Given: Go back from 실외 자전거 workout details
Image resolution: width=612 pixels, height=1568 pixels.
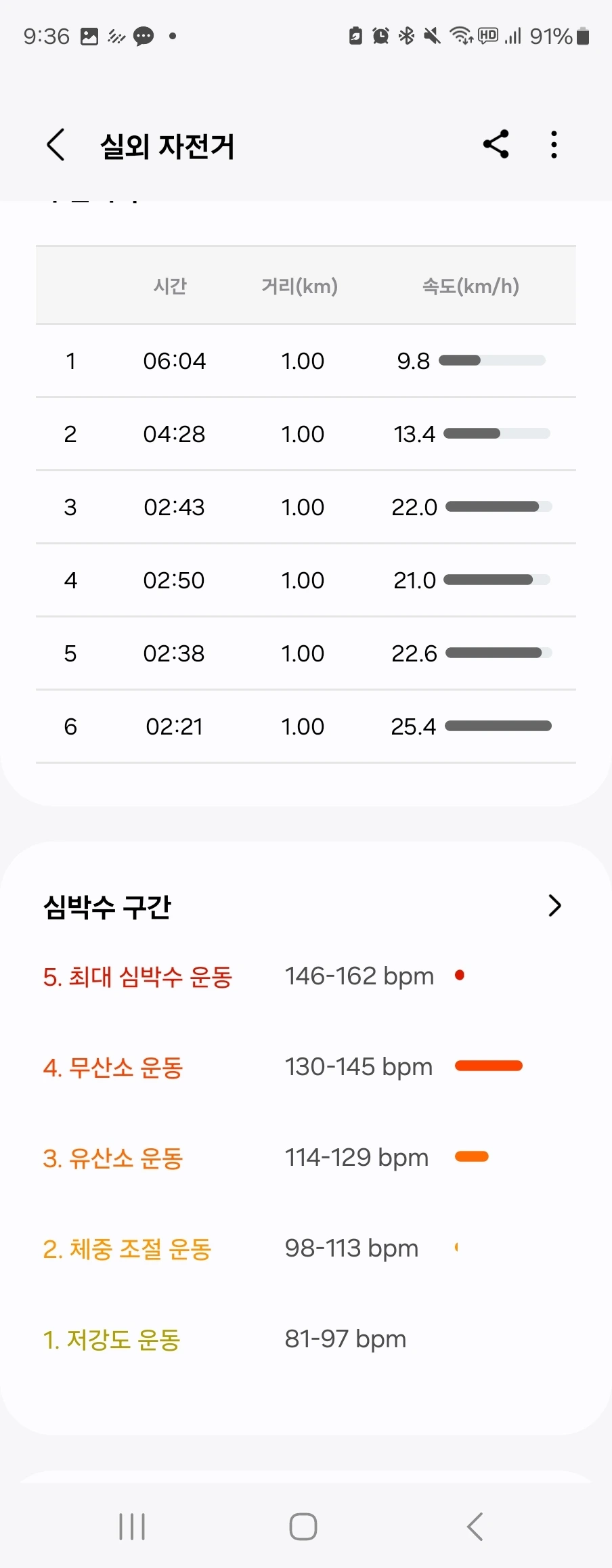Looking at the screenshot, I should [56, 145].
